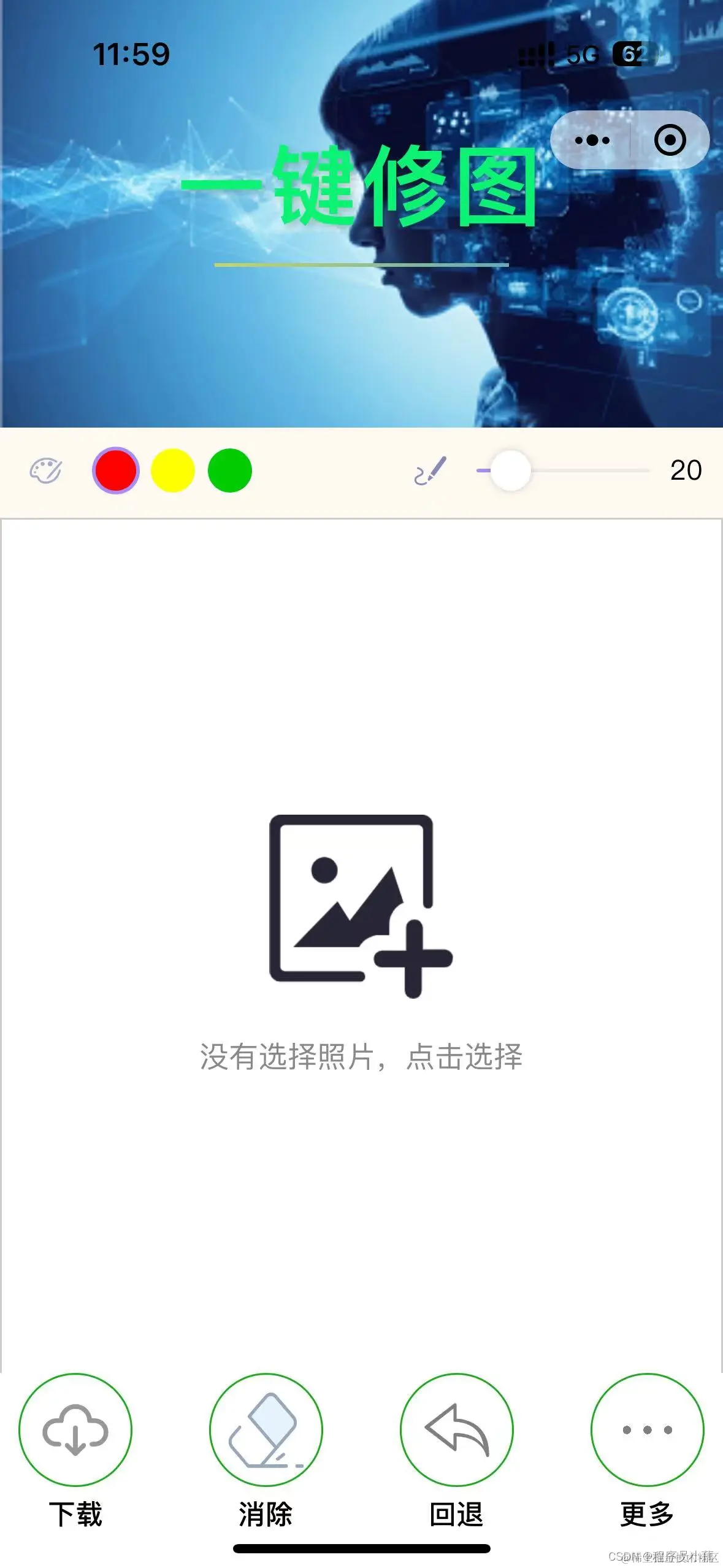This screenshot has width=723, height=1568.
Task: Tap 没有选择照片 to choose a photo
Action: [x=362, y=1053]
